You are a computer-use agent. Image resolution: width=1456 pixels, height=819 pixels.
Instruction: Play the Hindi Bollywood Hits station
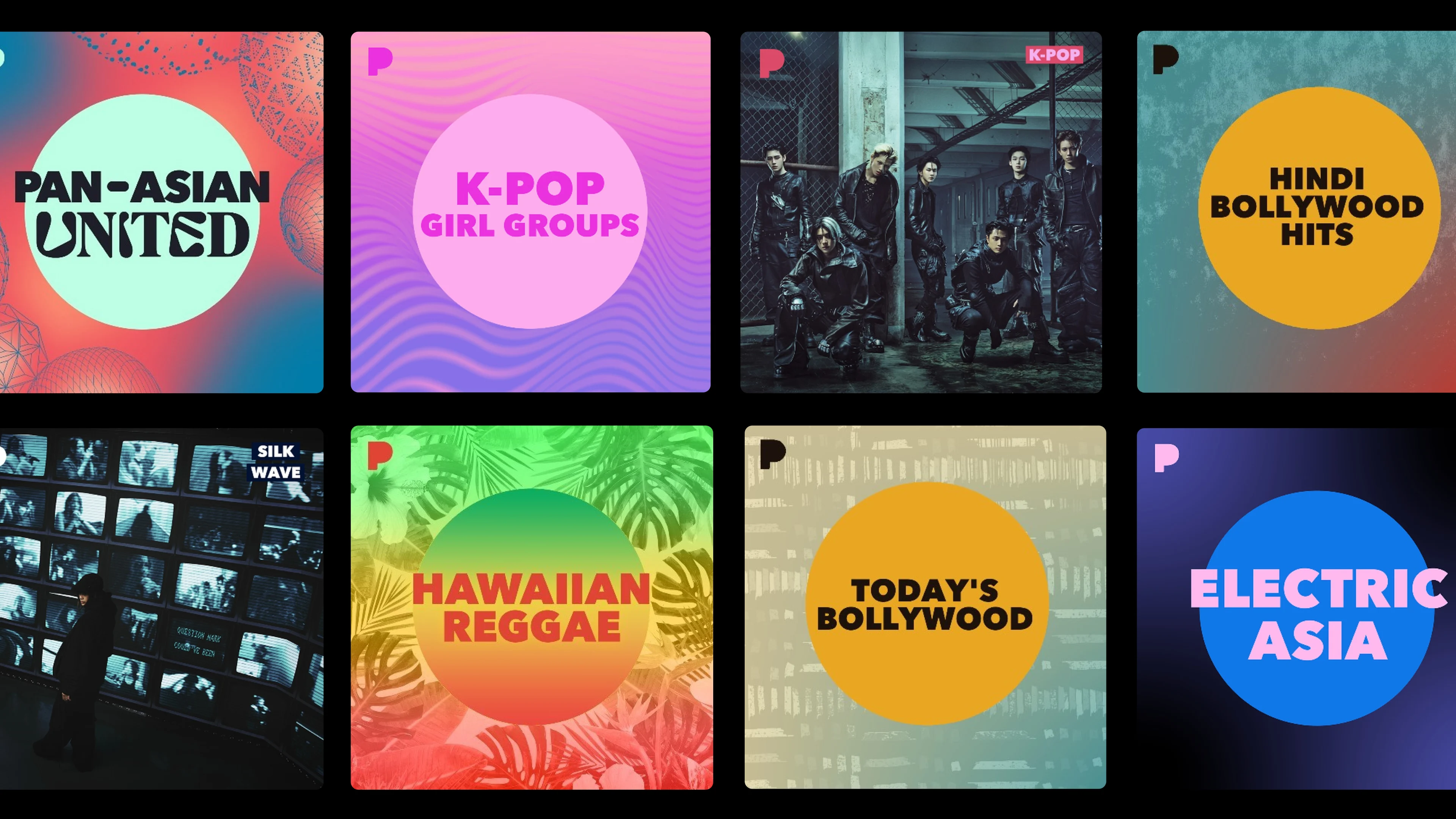tap(1296, 212)
